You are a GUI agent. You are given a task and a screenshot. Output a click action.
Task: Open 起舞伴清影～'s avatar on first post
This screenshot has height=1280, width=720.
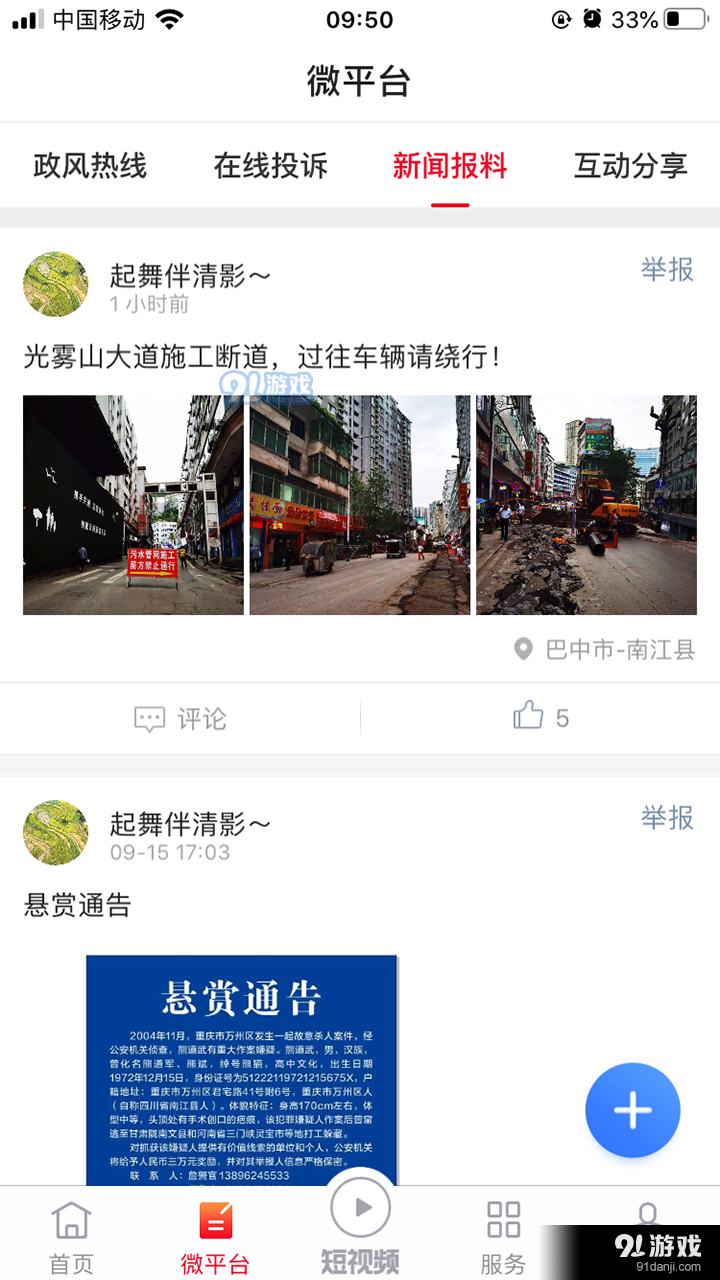tap(55, 284)
